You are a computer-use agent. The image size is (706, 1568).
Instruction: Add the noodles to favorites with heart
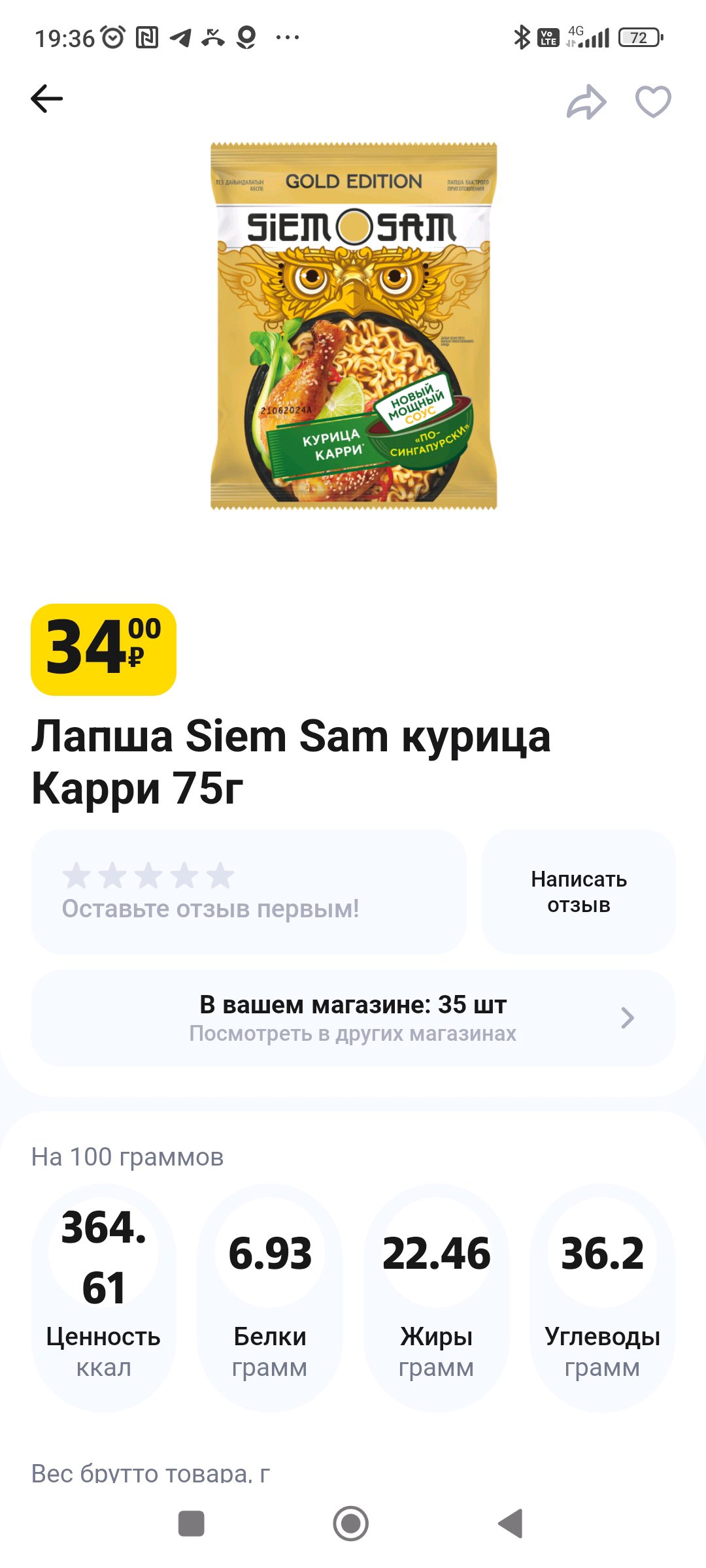tap(654, 102)
